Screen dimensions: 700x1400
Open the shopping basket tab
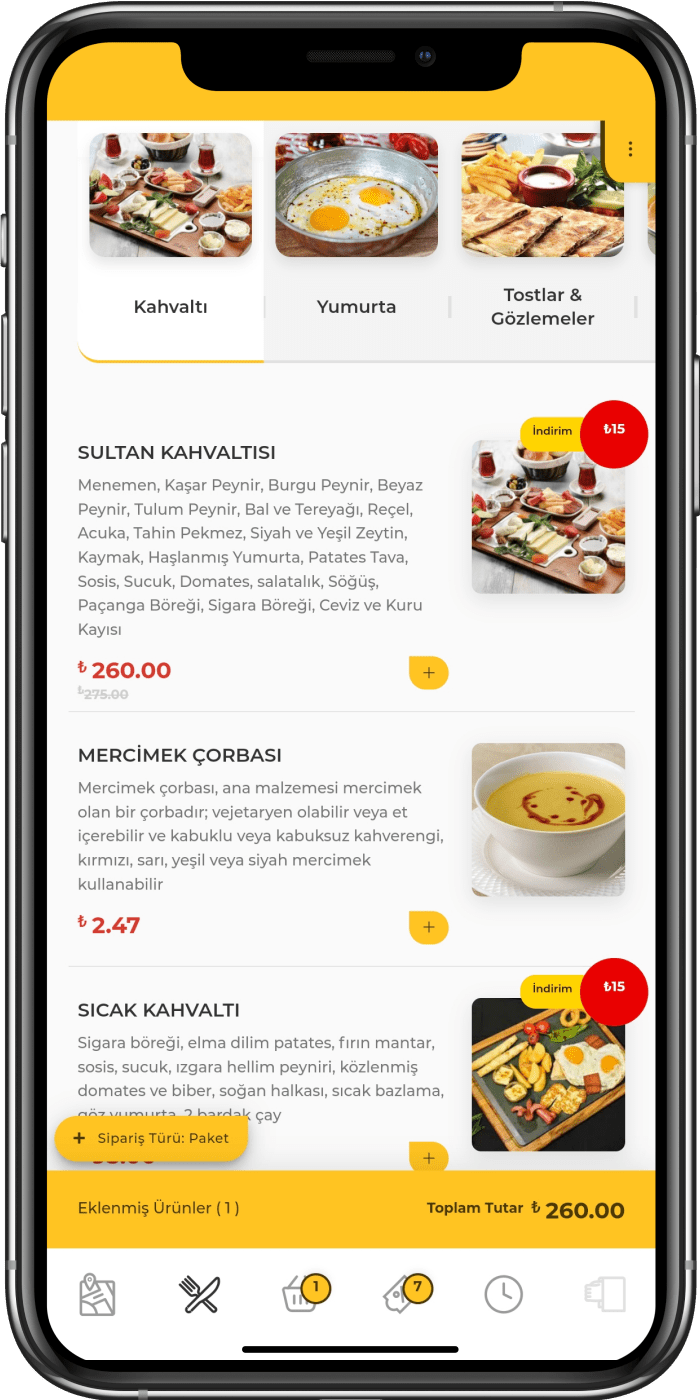(301, 1296)
